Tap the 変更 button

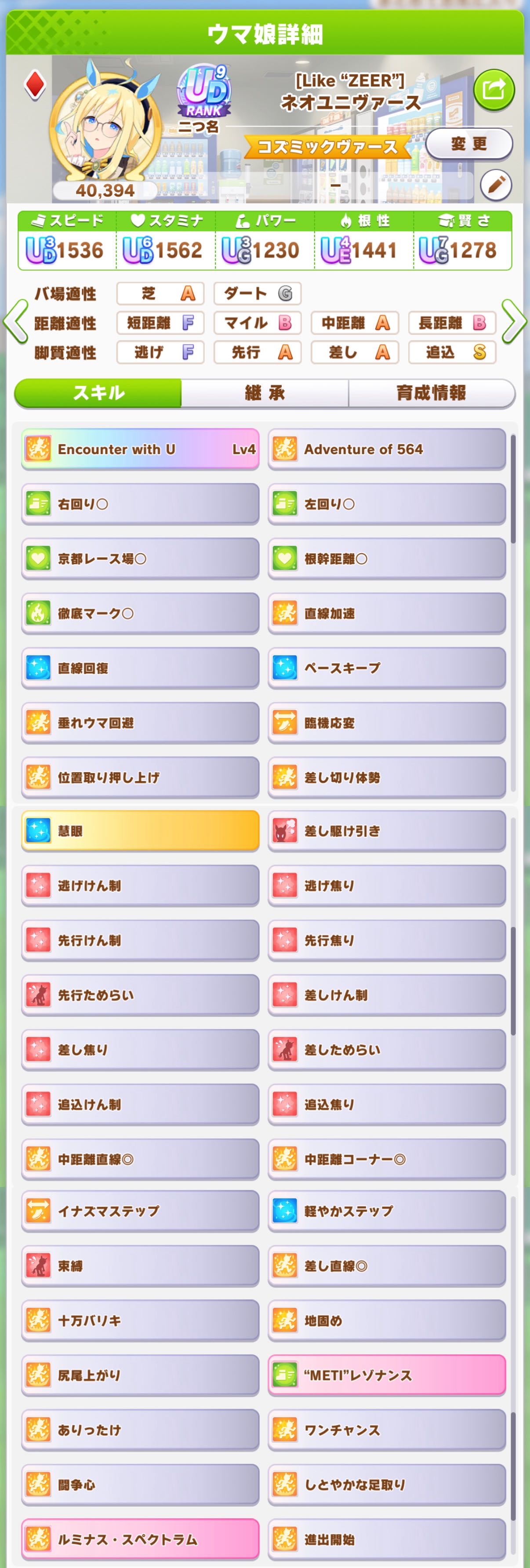[468, 144]
